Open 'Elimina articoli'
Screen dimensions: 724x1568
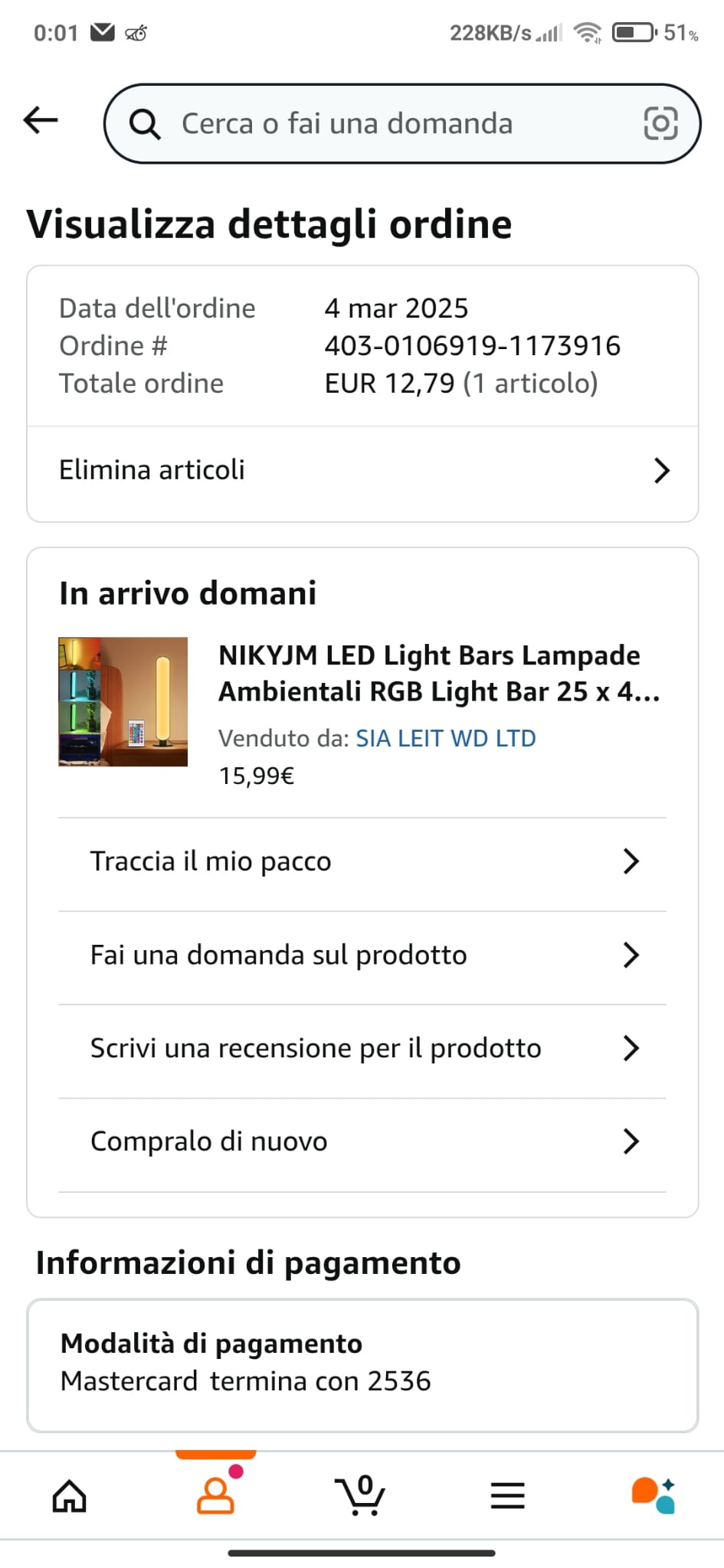tap(362, 470)
